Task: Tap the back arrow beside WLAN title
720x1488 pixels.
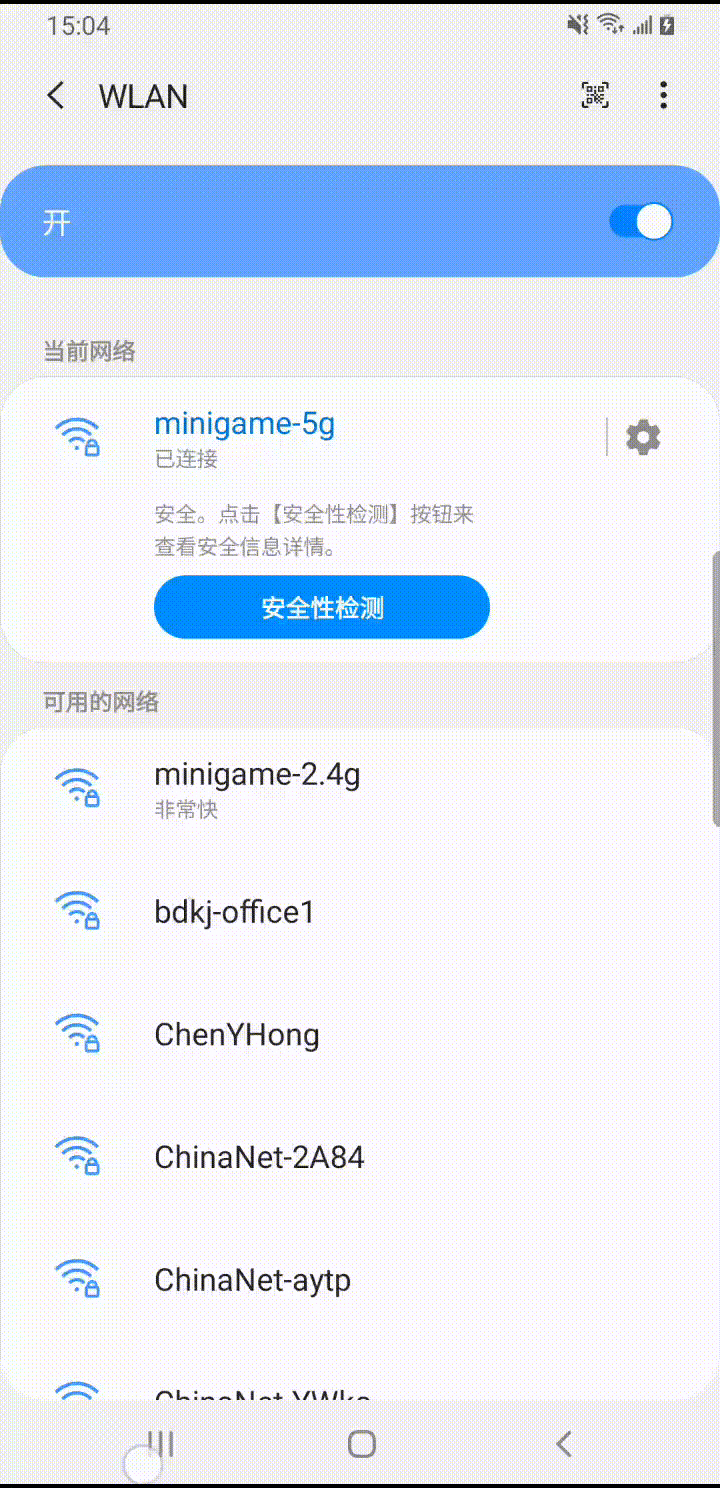Action: coord(56,95)
